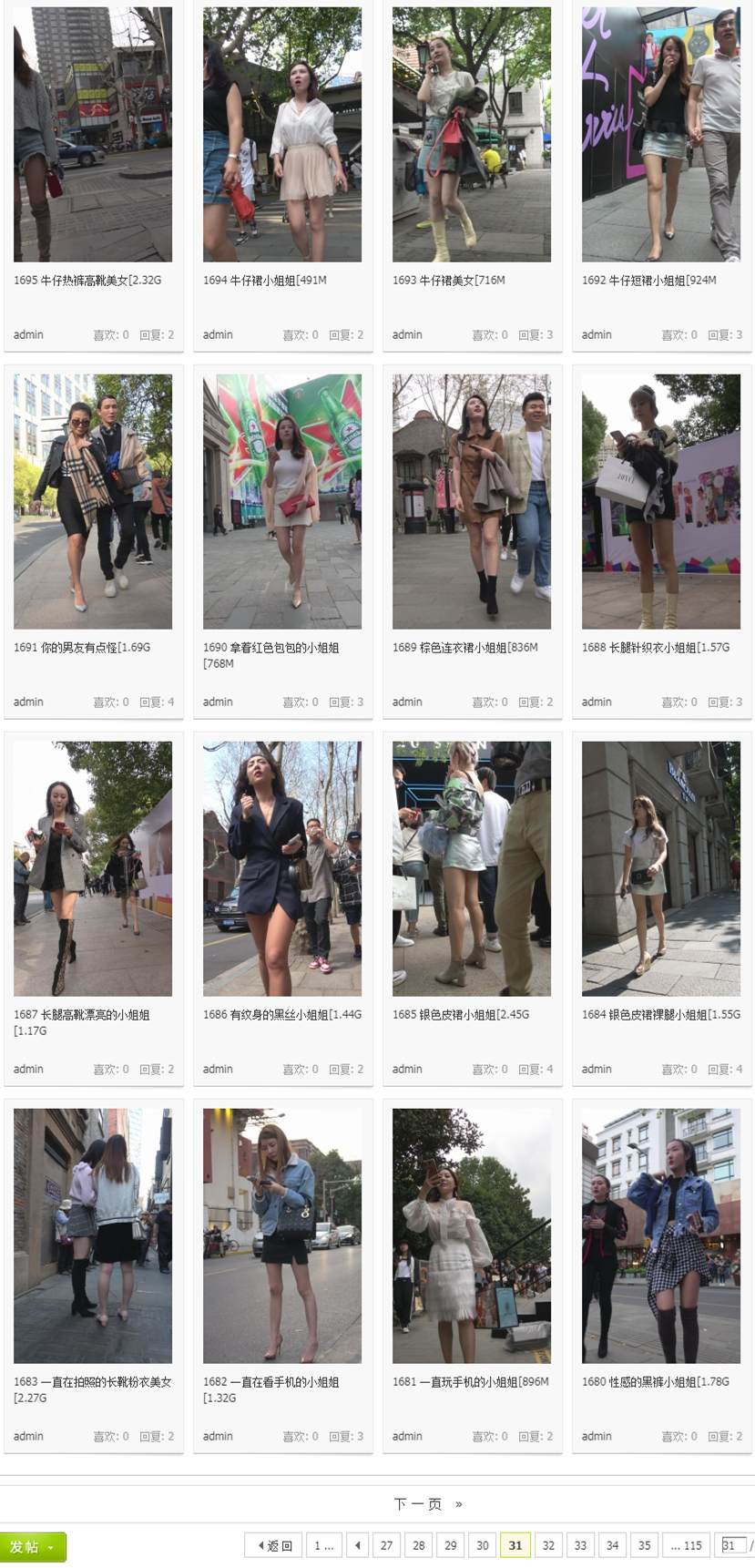Open thread 1686 有纹身的黑丝小姐姐

(x=281, y=1015)
